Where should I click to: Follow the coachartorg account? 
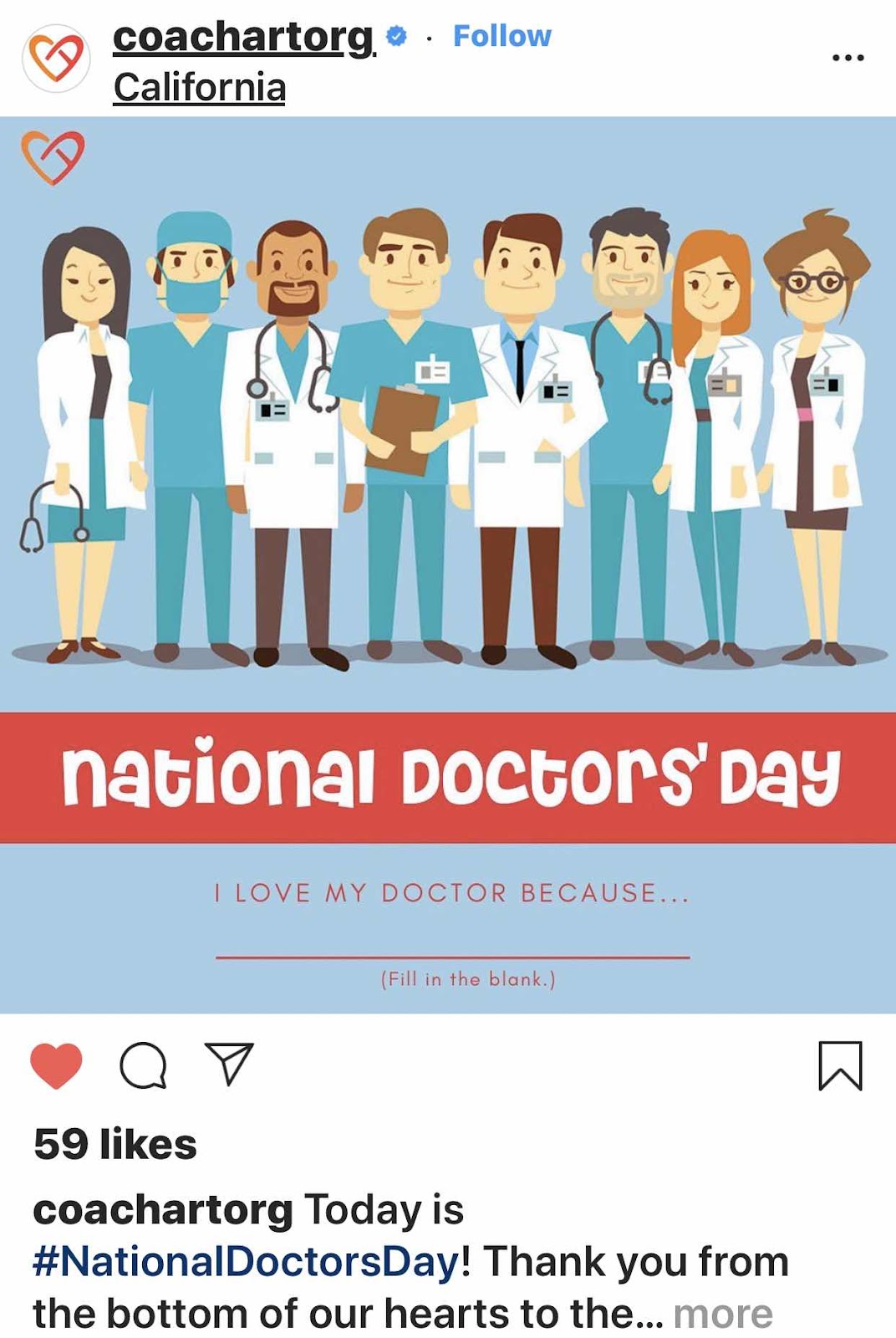click(501, 36)
